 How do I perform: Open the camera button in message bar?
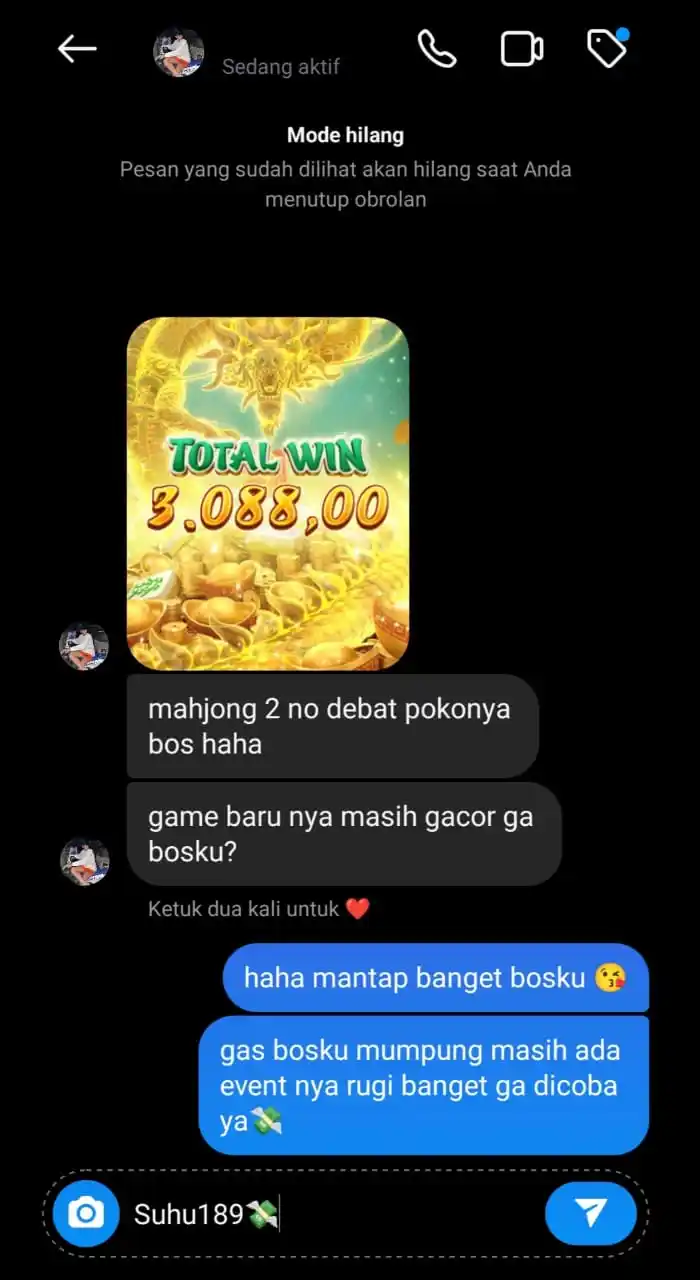tap(86, 1214)
